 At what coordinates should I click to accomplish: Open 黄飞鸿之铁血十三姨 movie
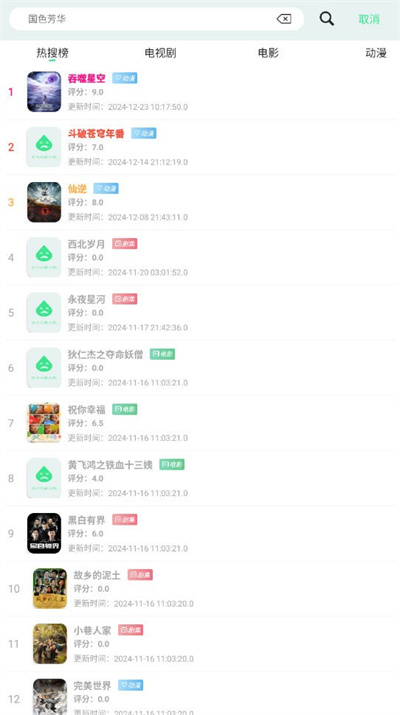coord(200,478)
